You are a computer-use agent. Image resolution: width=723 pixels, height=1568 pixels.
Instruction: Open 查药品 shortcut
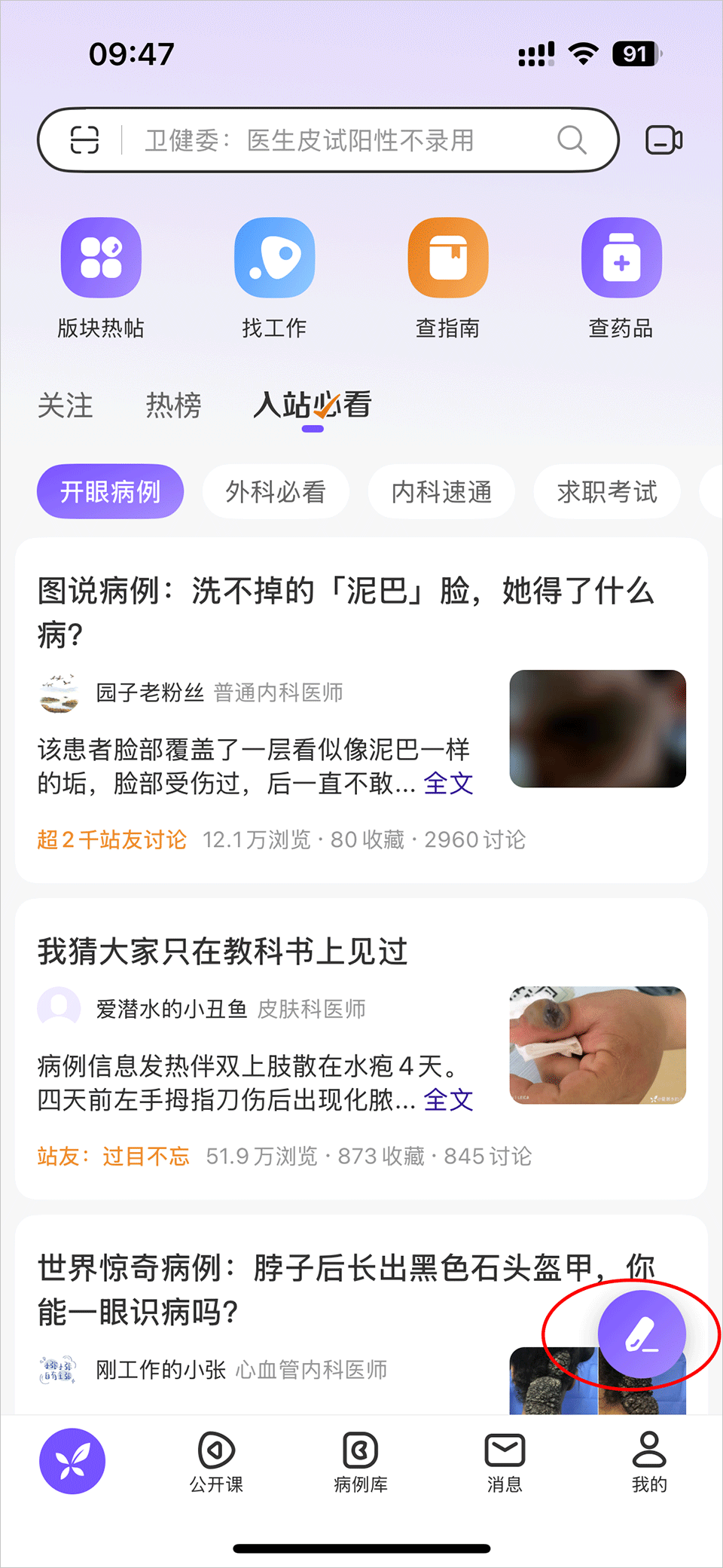621,277
